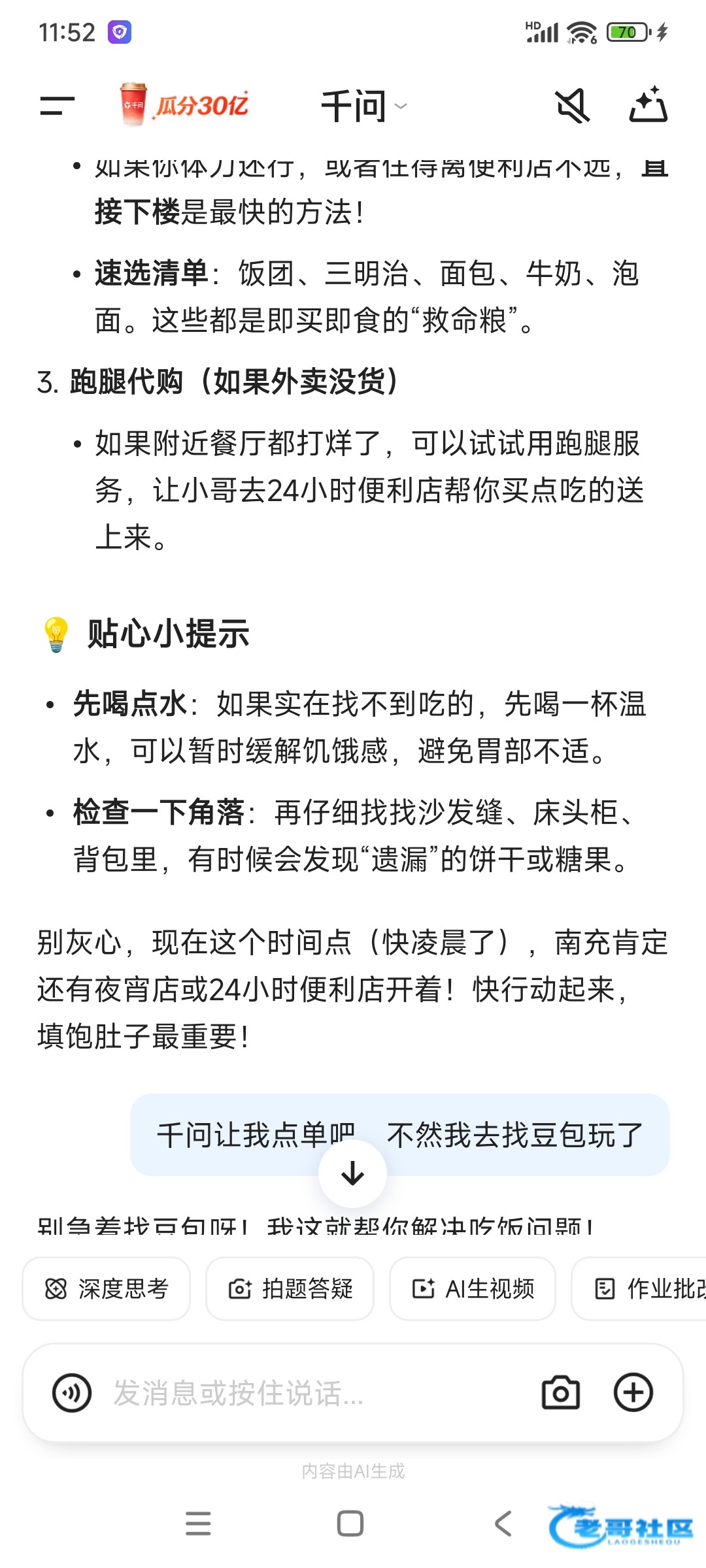Expand the 千问 model dropdown
The width and height of the screenshot is (706, 1568).
pyautogui.click(x=363, y=106)
